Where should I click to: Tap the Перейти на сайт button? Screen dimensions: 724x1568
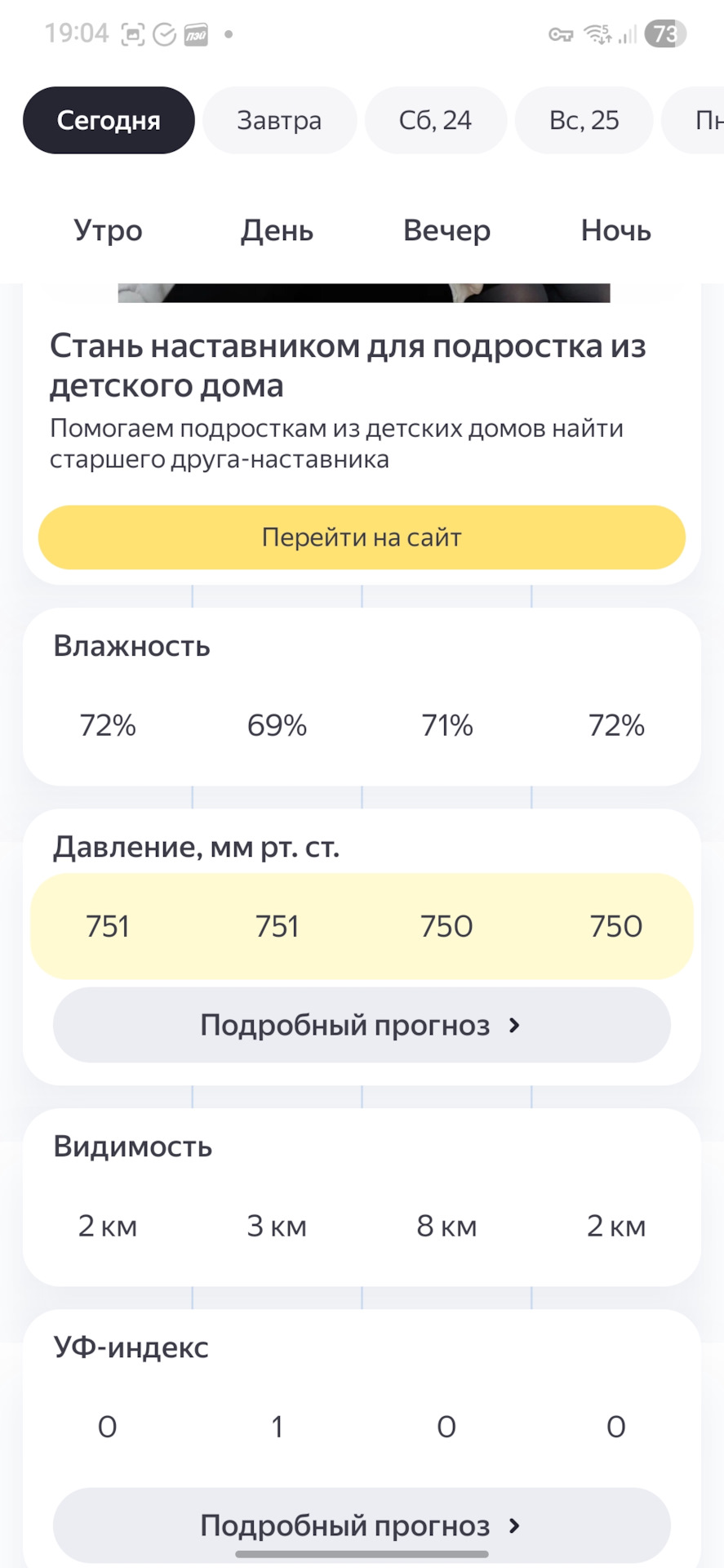(362, 537)
